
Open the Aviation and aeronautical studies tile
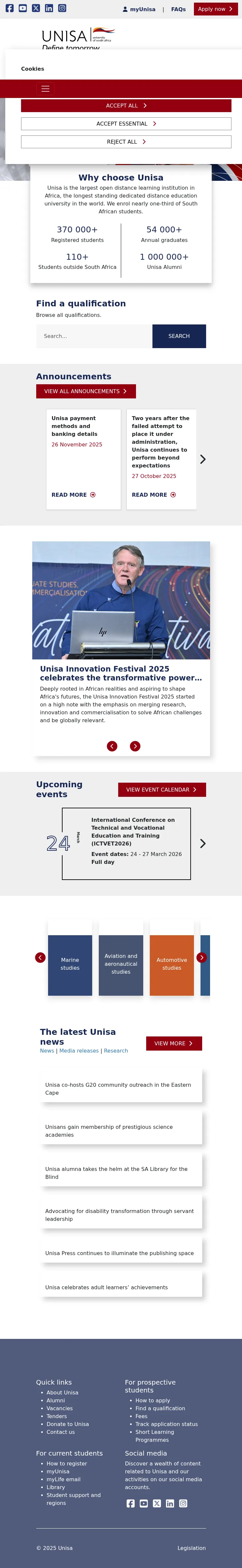(x=121, y=964)
